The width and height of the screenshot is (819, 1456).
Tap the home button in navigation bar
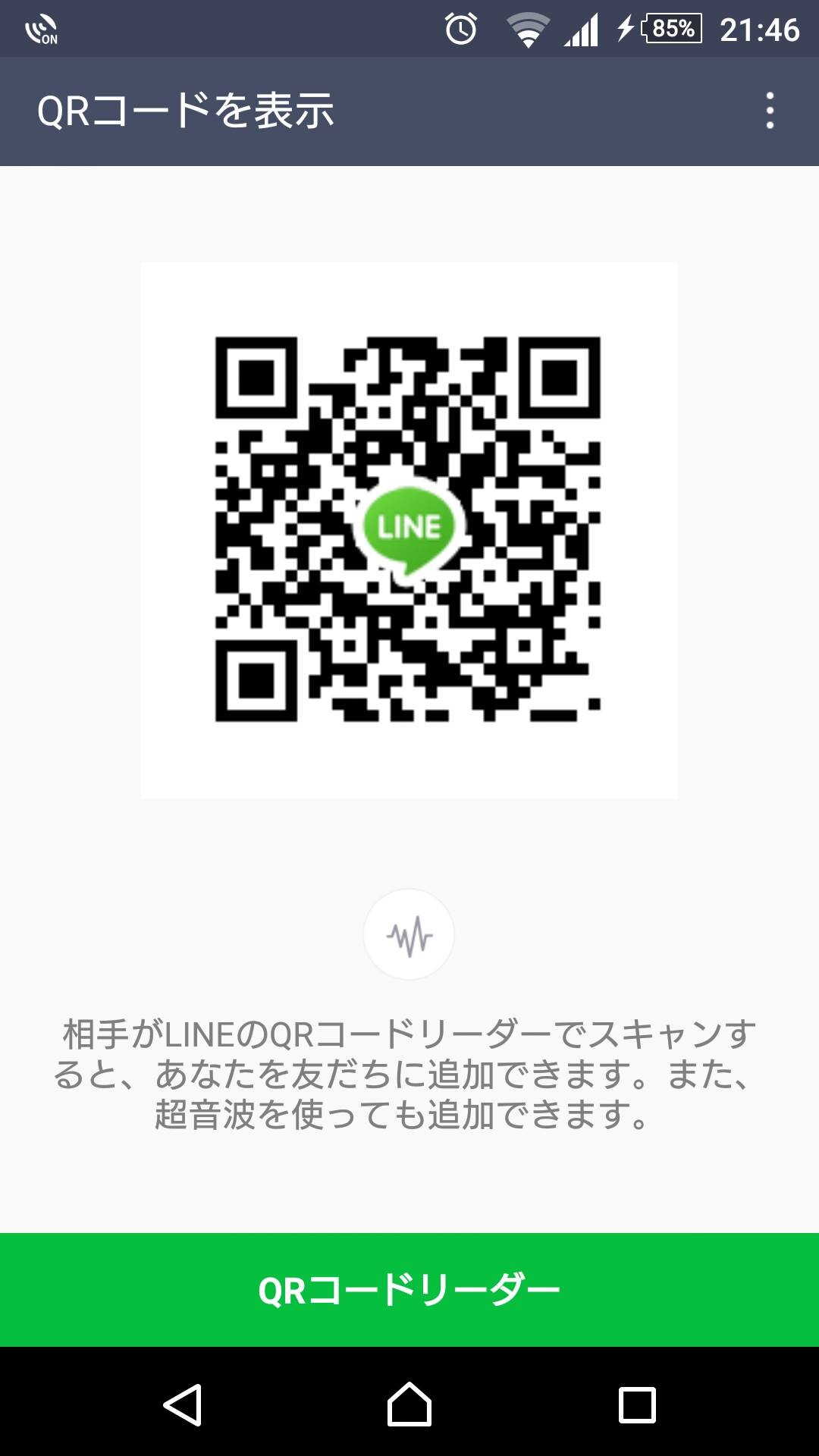click(x=409, y=1404)
